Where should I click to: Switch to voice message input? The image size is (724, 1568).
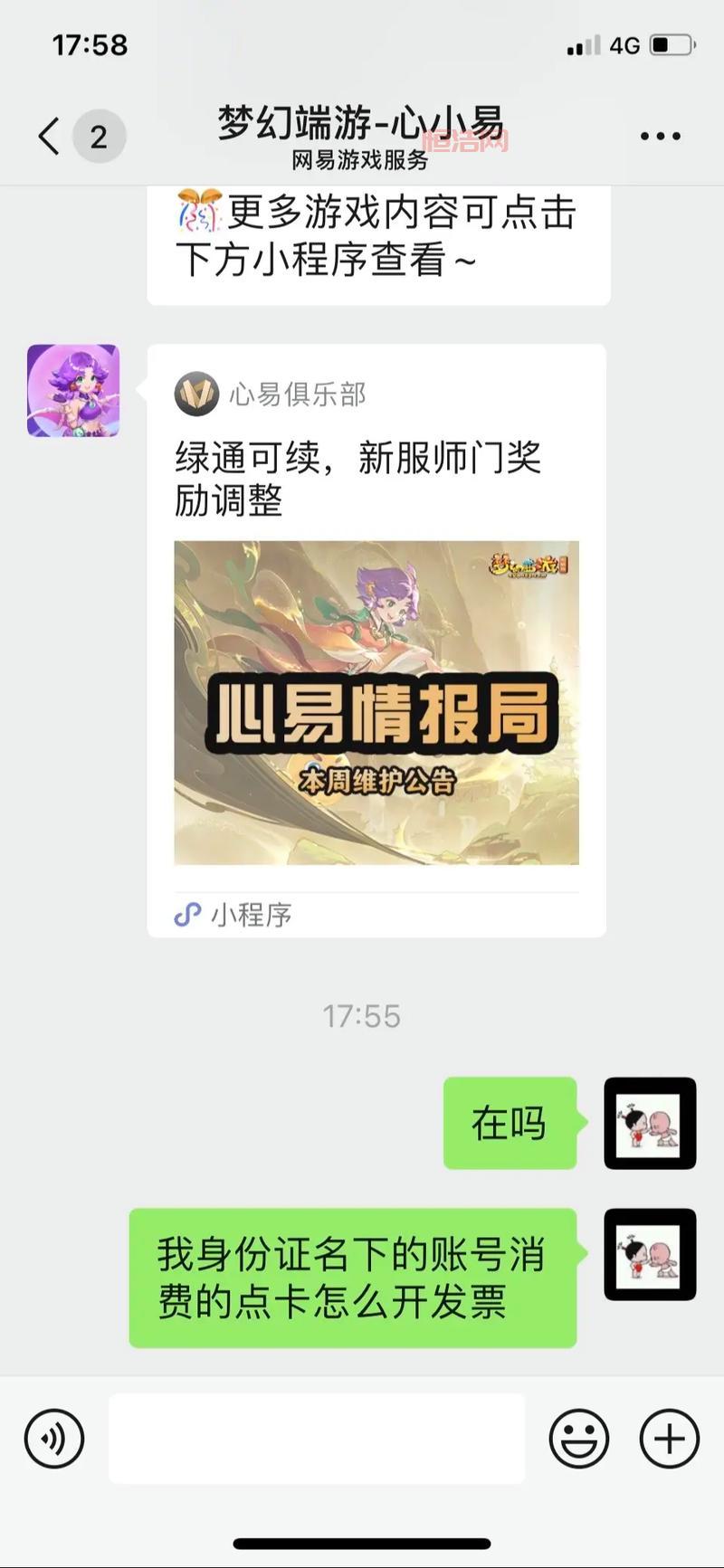pos(54,1438)
